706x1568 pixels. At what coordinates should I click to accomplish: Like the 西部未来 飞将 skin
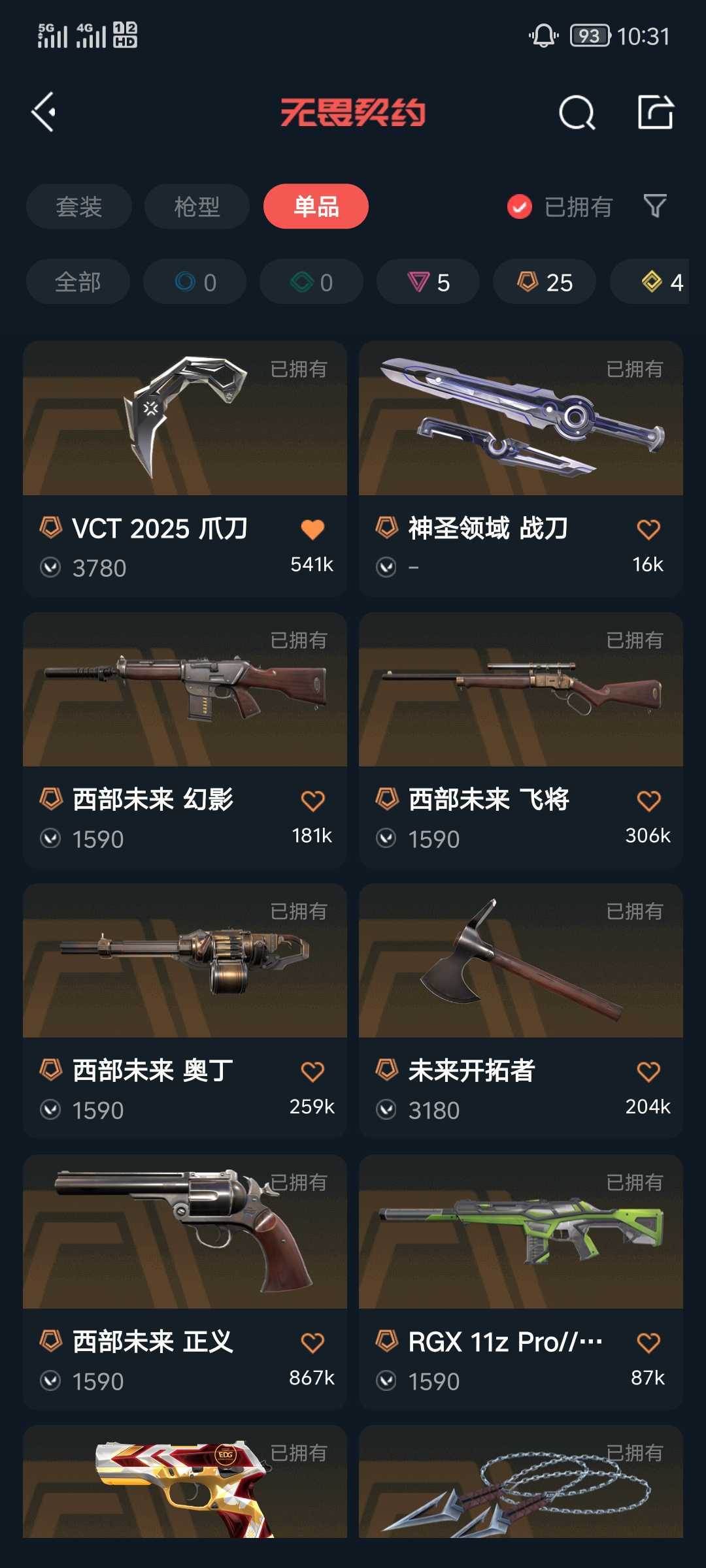click(648, 800)
